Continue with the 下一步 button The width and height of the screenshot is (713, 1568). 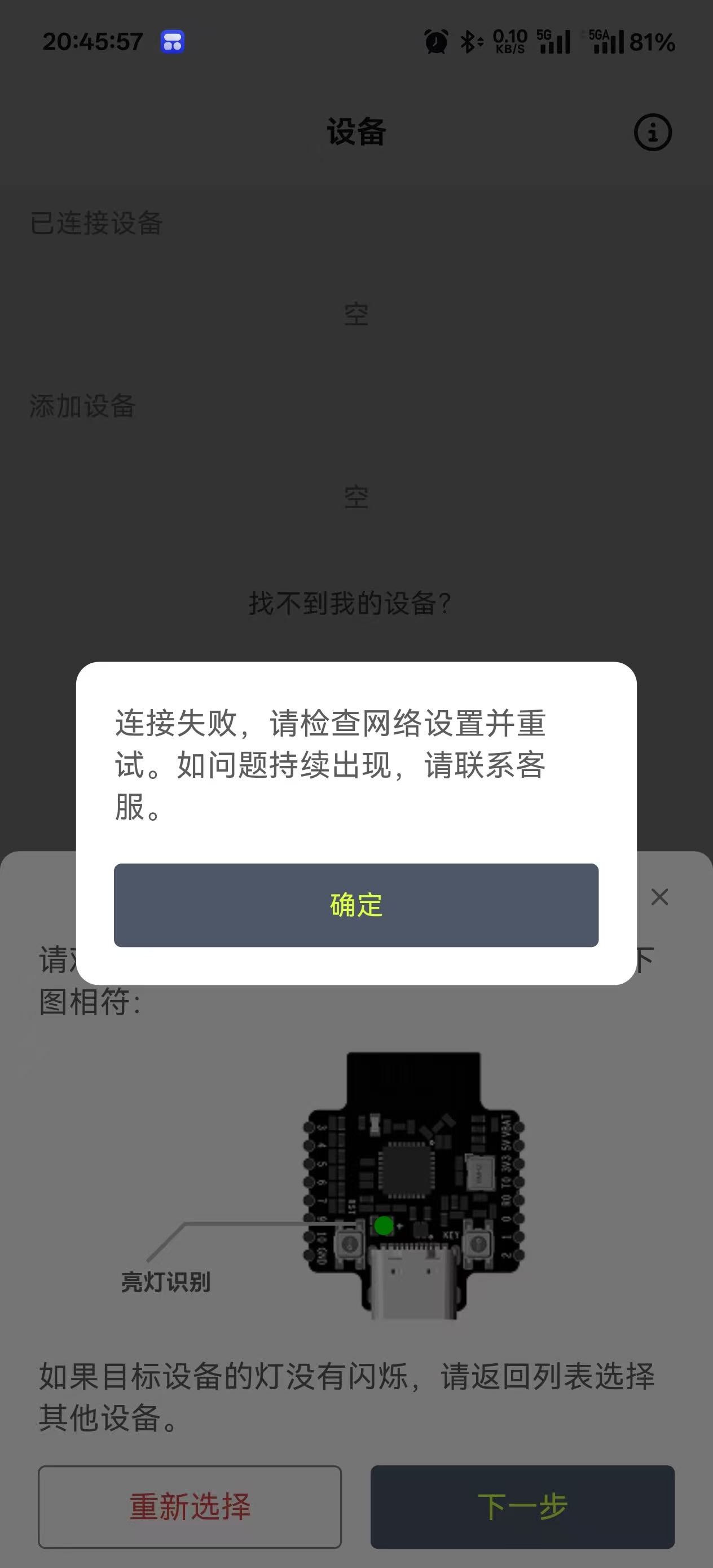click(x=522, y=1507)
